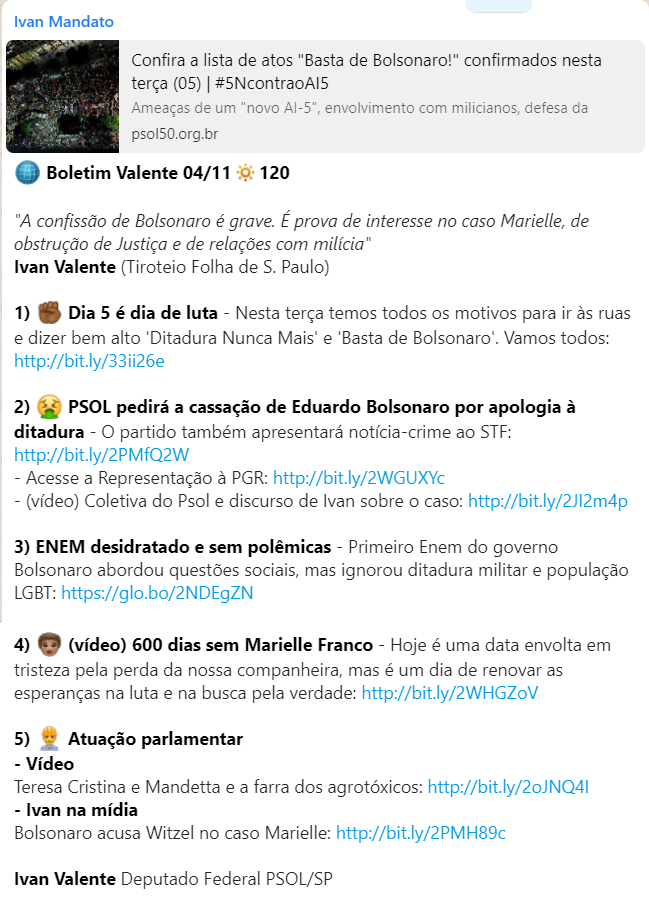Open the bit.ly/2PMfQ2W notícia-crime link

point(89,454)
